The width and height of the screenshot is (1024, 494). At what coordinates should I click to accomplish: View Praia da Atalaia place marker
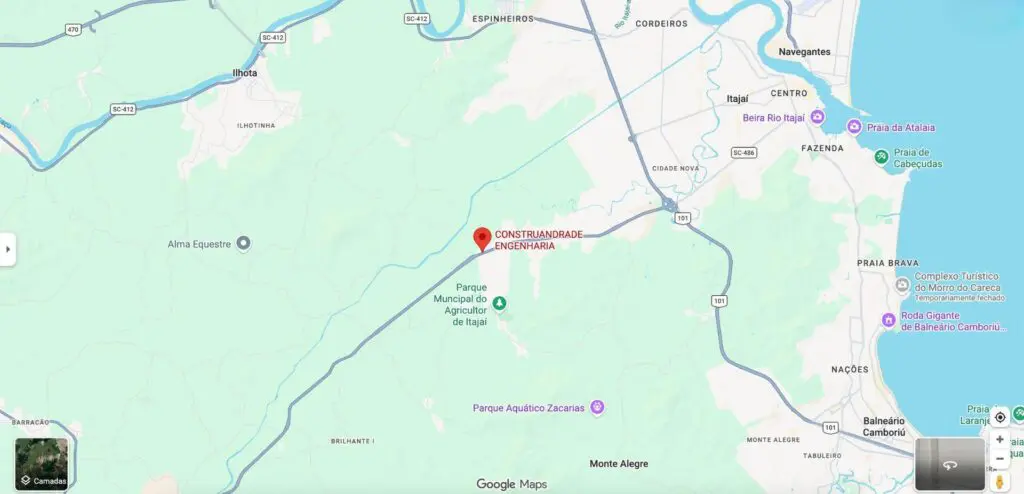[x=854, y=127]
